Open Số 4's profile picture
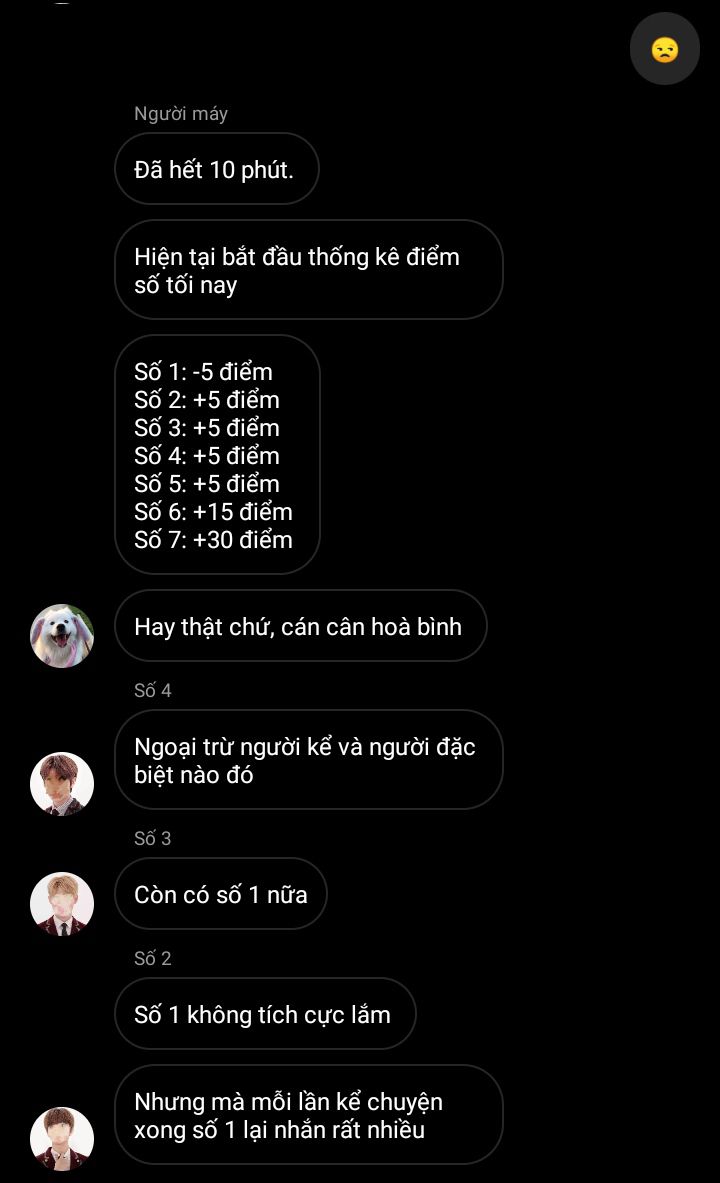Image resolution: width=720 pixels, height=1183 pixels. tap(62, 783)
